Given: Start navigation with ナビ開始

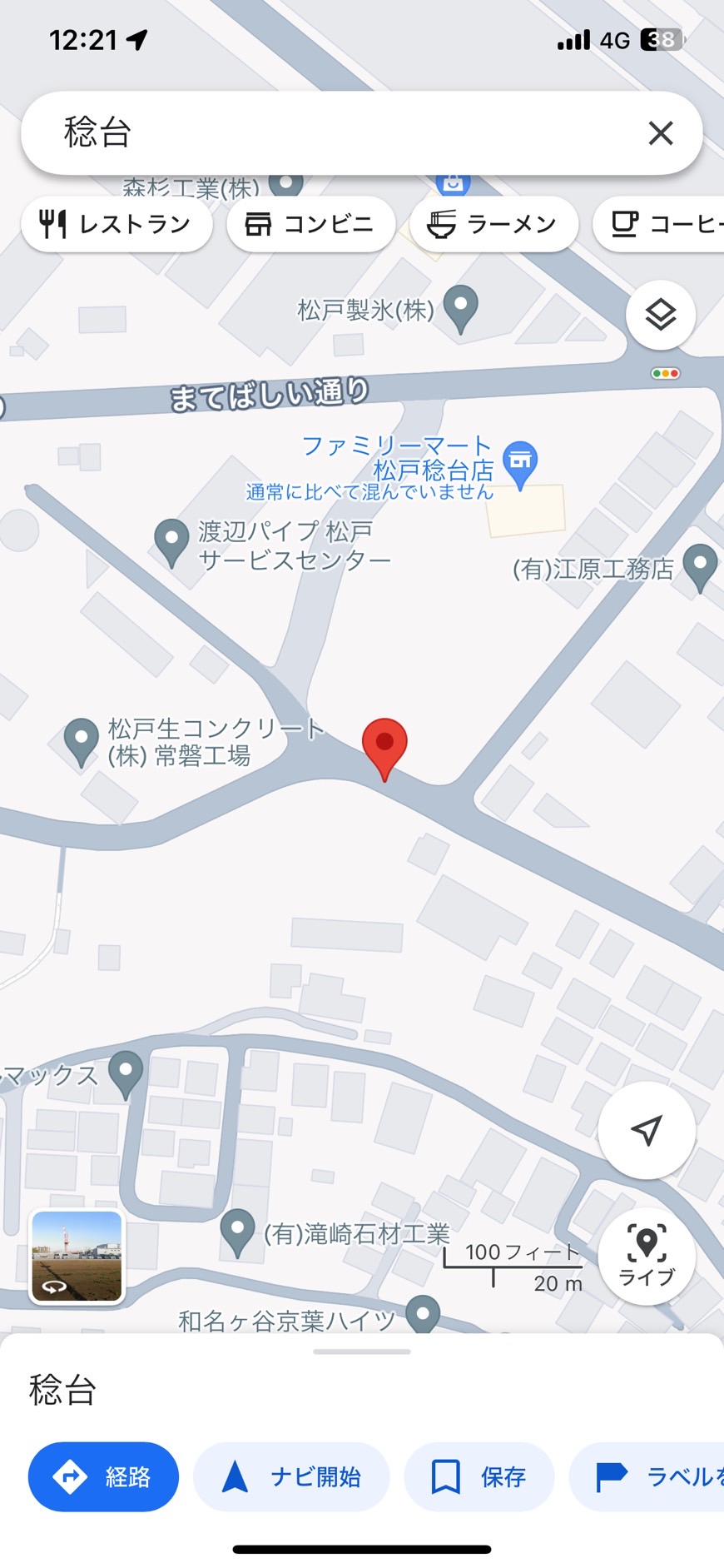Looking at the screenshot, I should coord(291,1476).
